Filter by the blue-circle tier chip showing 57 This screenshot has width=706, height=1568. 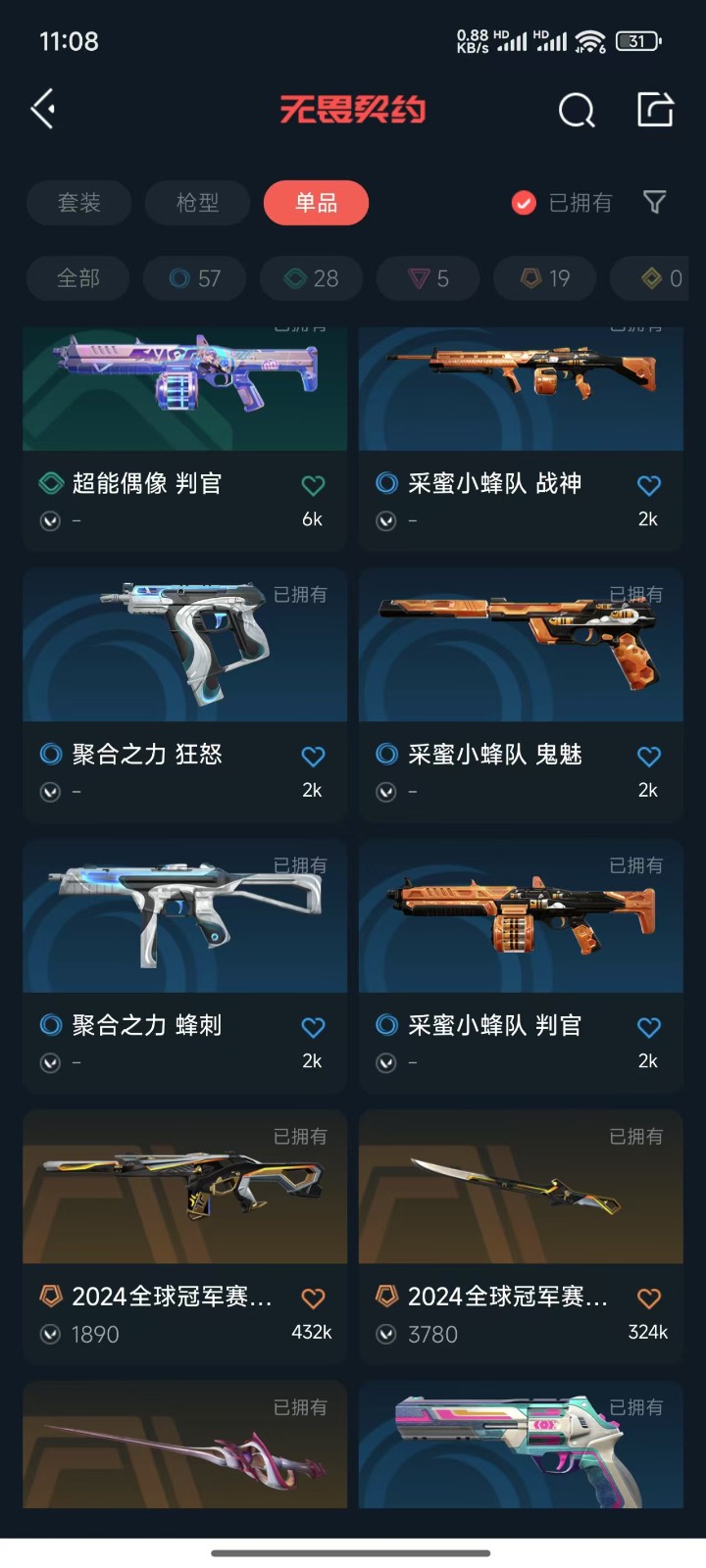click(194, 278)
